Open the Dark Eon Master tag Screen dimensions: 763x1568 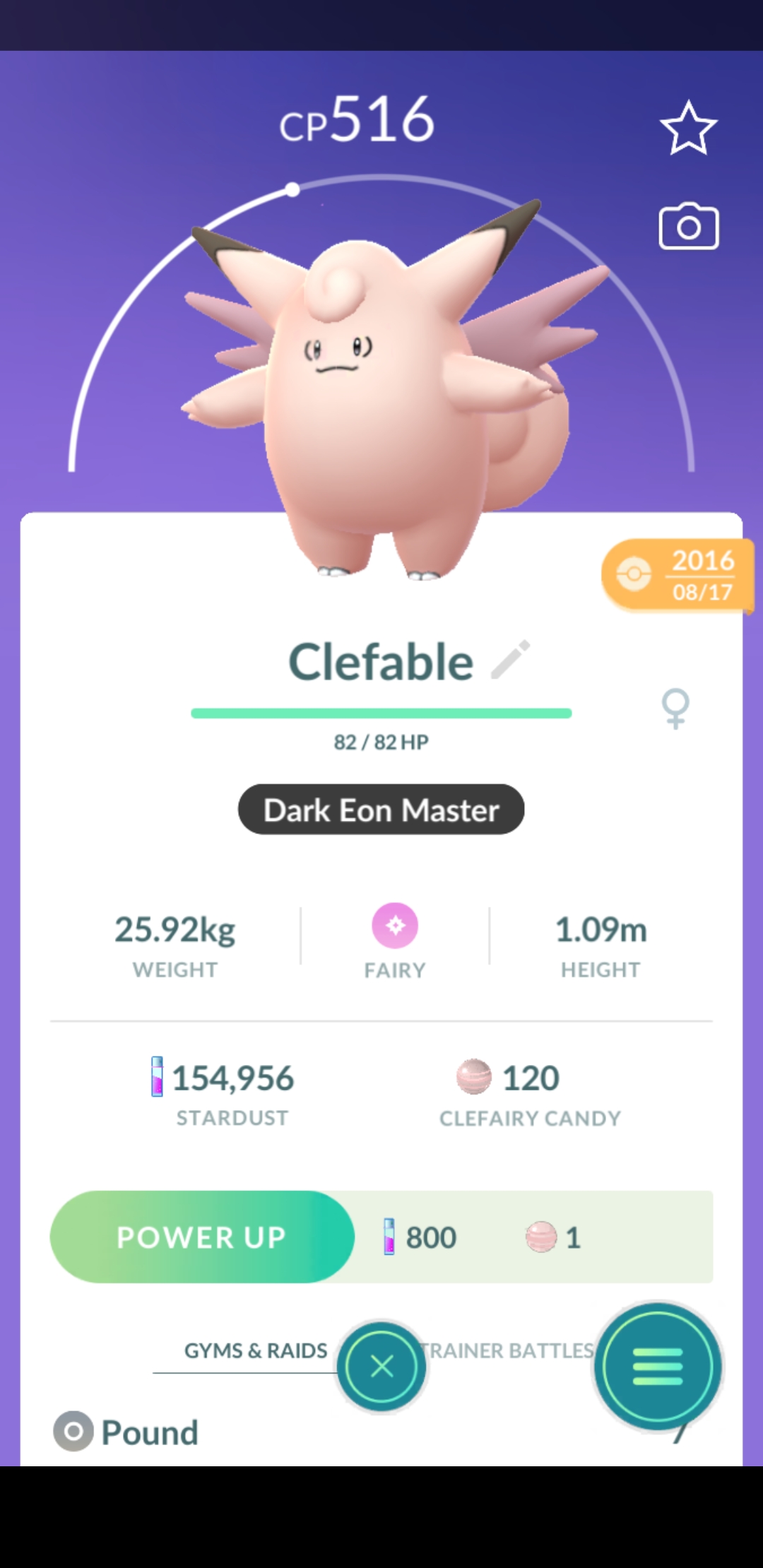click(381, 809)
